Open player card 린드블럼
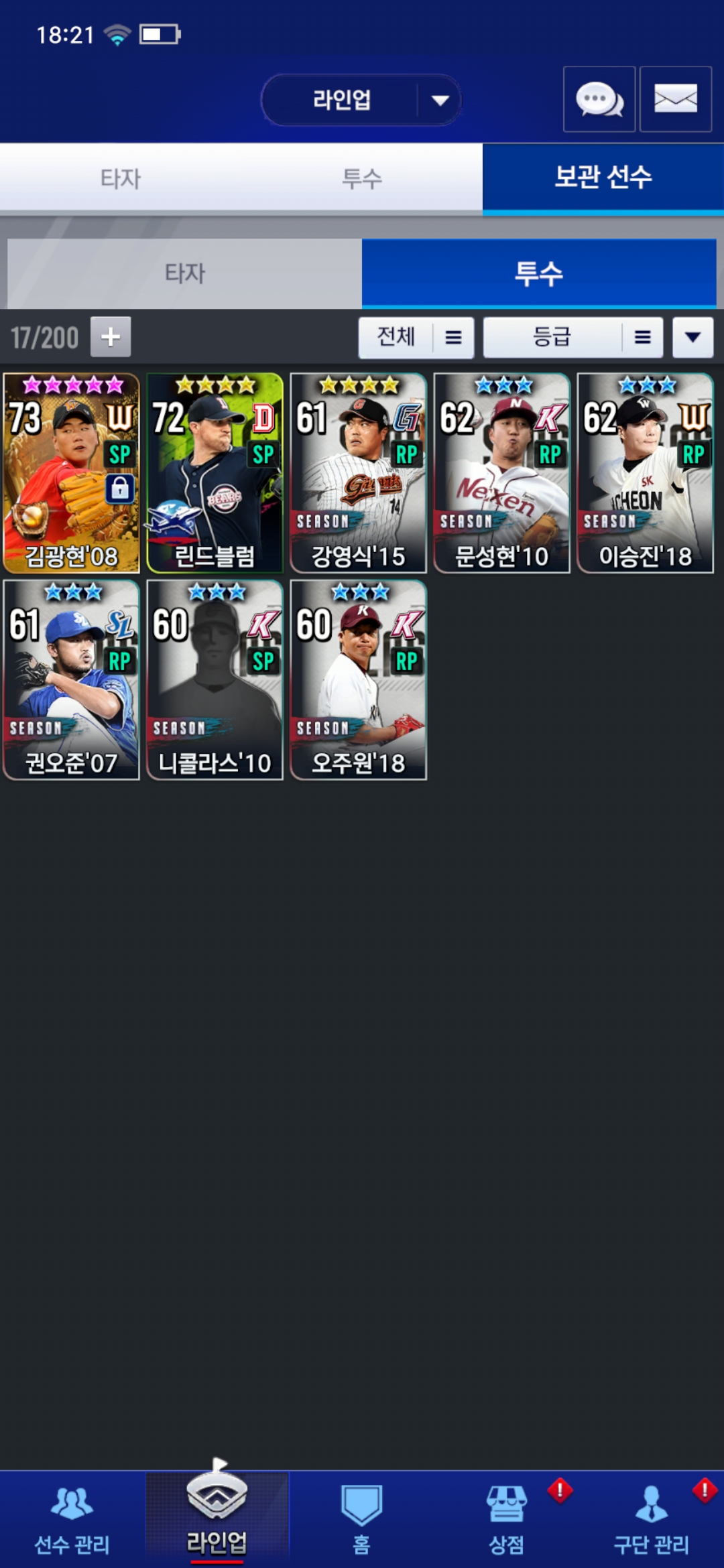 (x=215, y=473)
